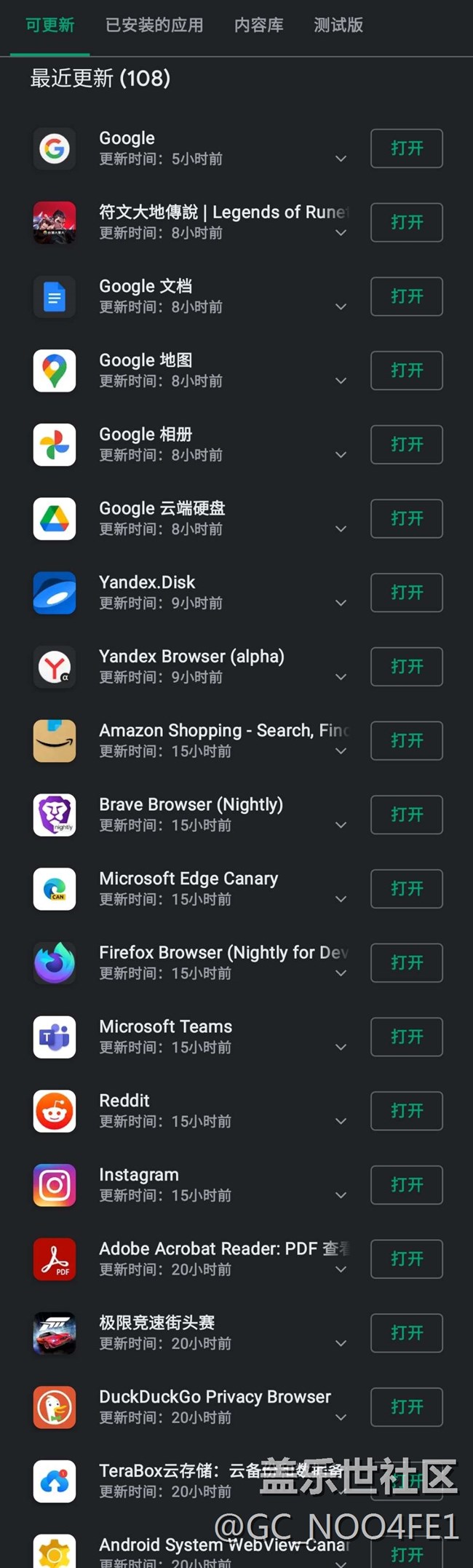
Task: Launch Microsoft Edge Canary with 打开
Action: (406, 889)
